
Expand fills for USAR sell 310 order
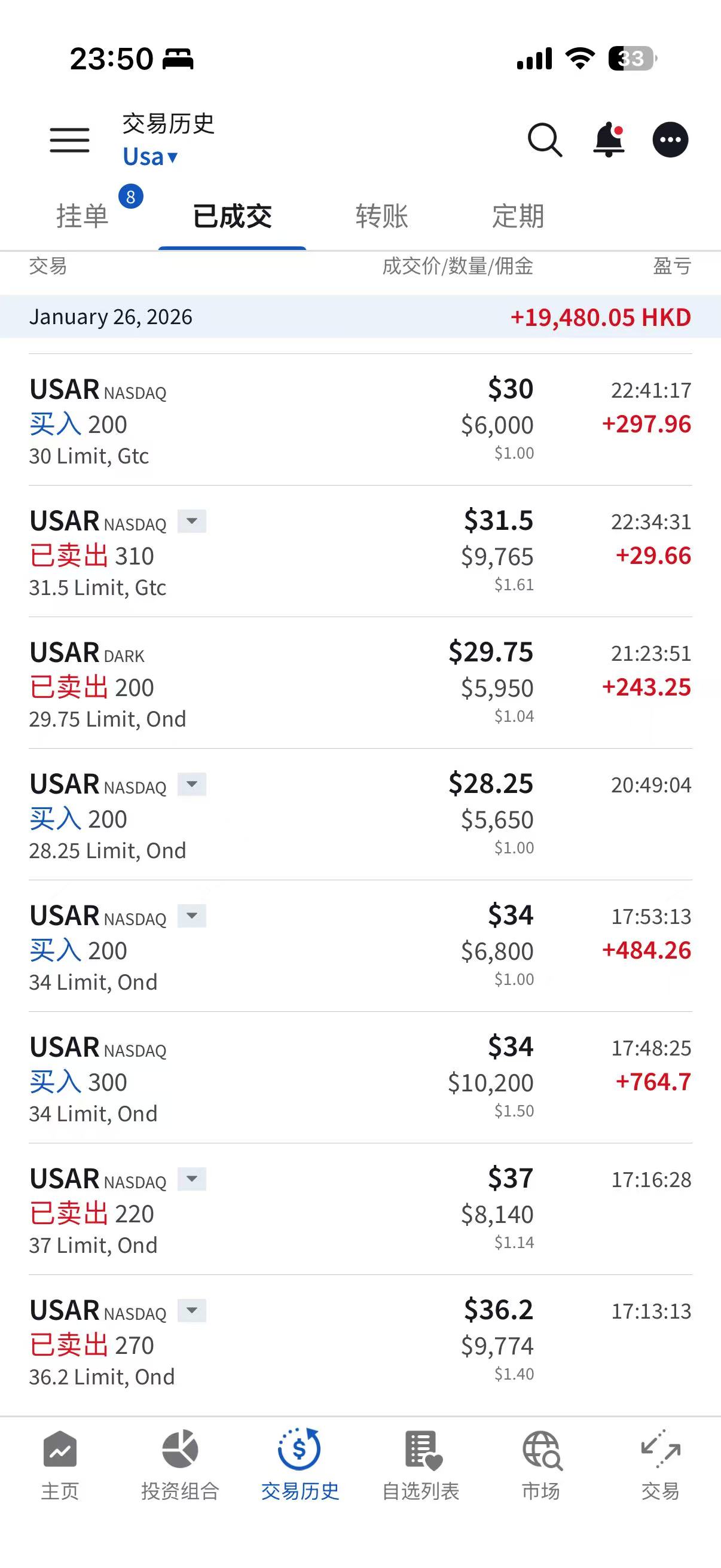pos(192,521)
